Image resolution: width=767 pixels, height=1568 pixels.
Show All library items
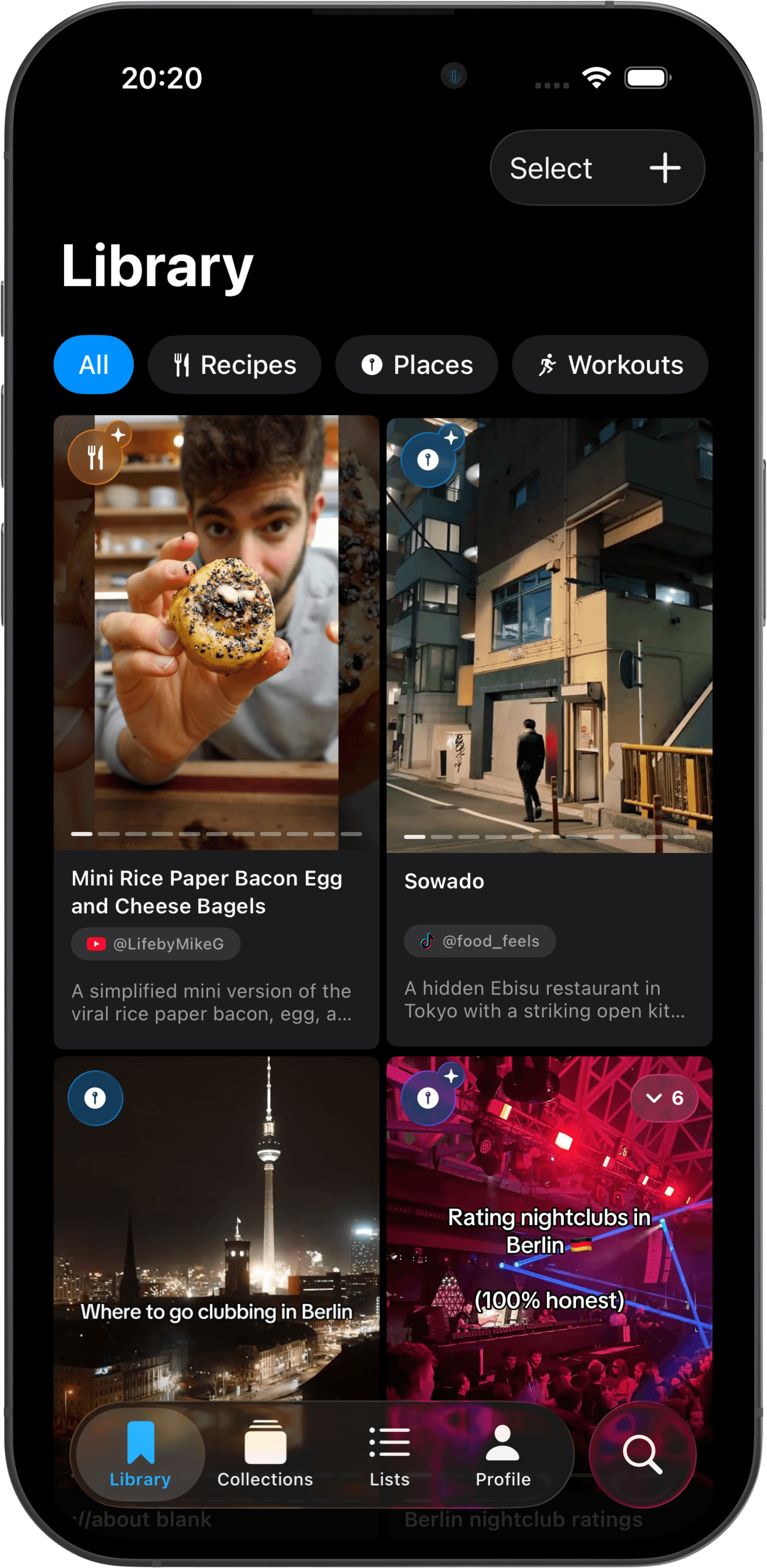click(x=94, y=365)
